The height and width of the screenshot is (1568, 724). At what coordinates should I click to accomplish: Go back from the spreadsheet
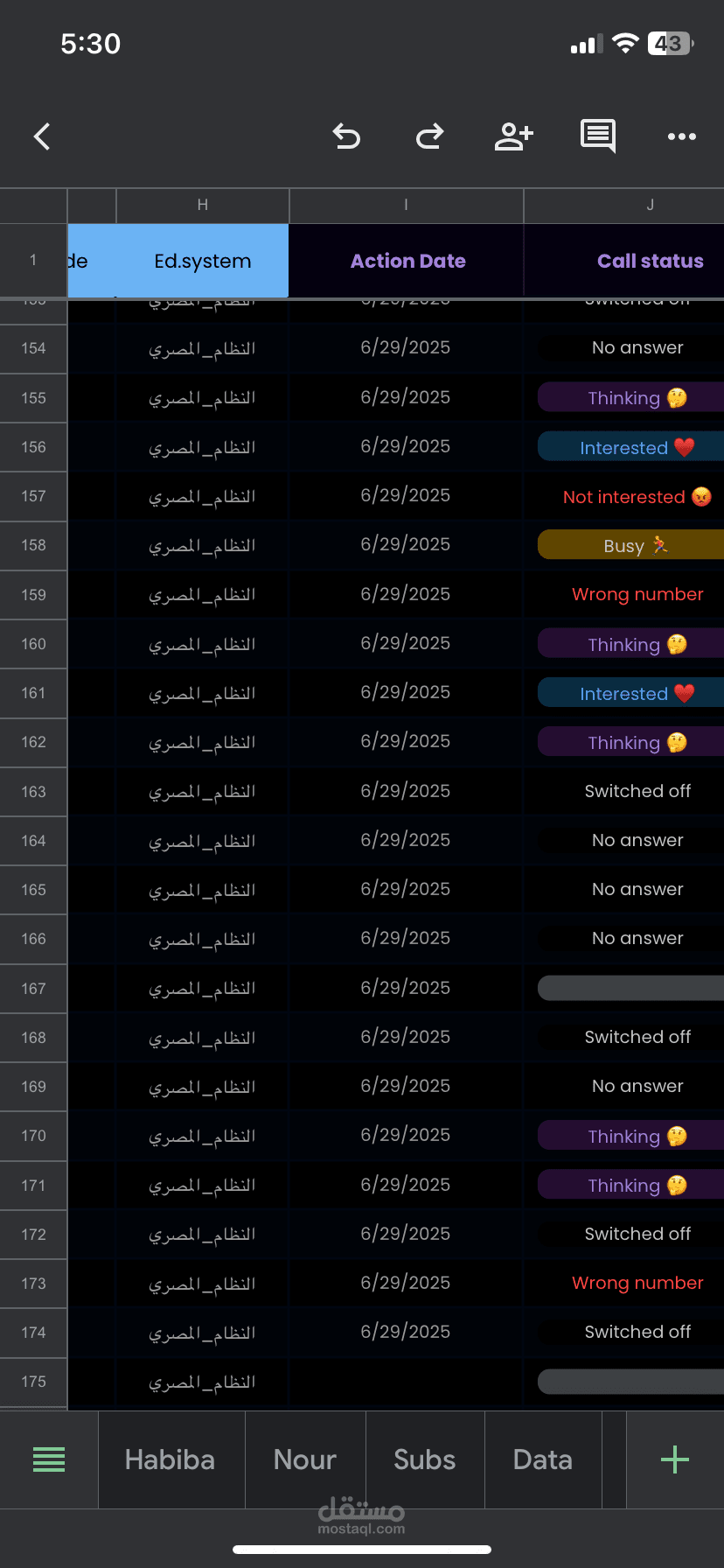tap(42, 136)
